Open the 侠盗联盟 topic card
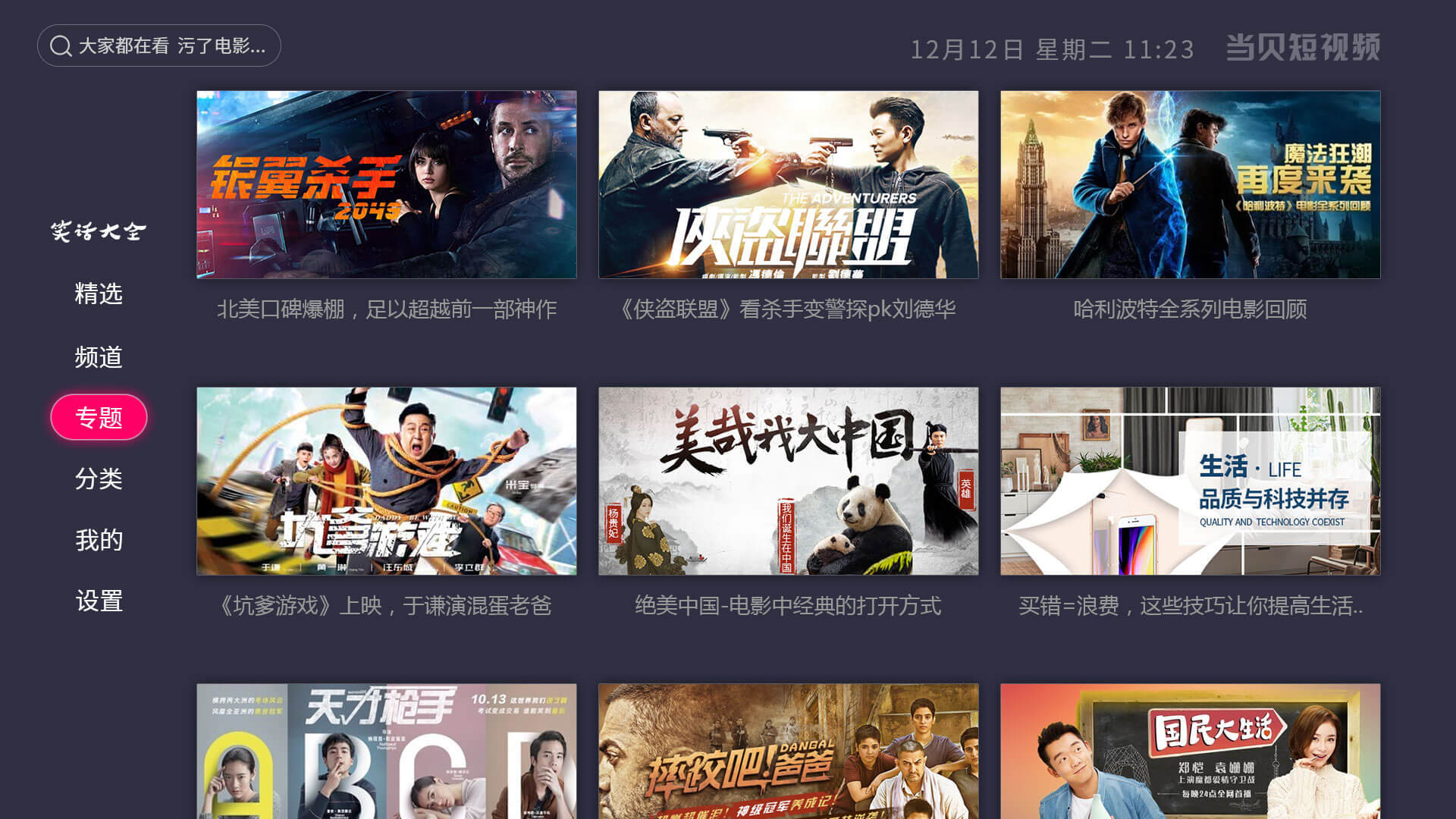Screen dimensions: 1456x819 point(789,184)
